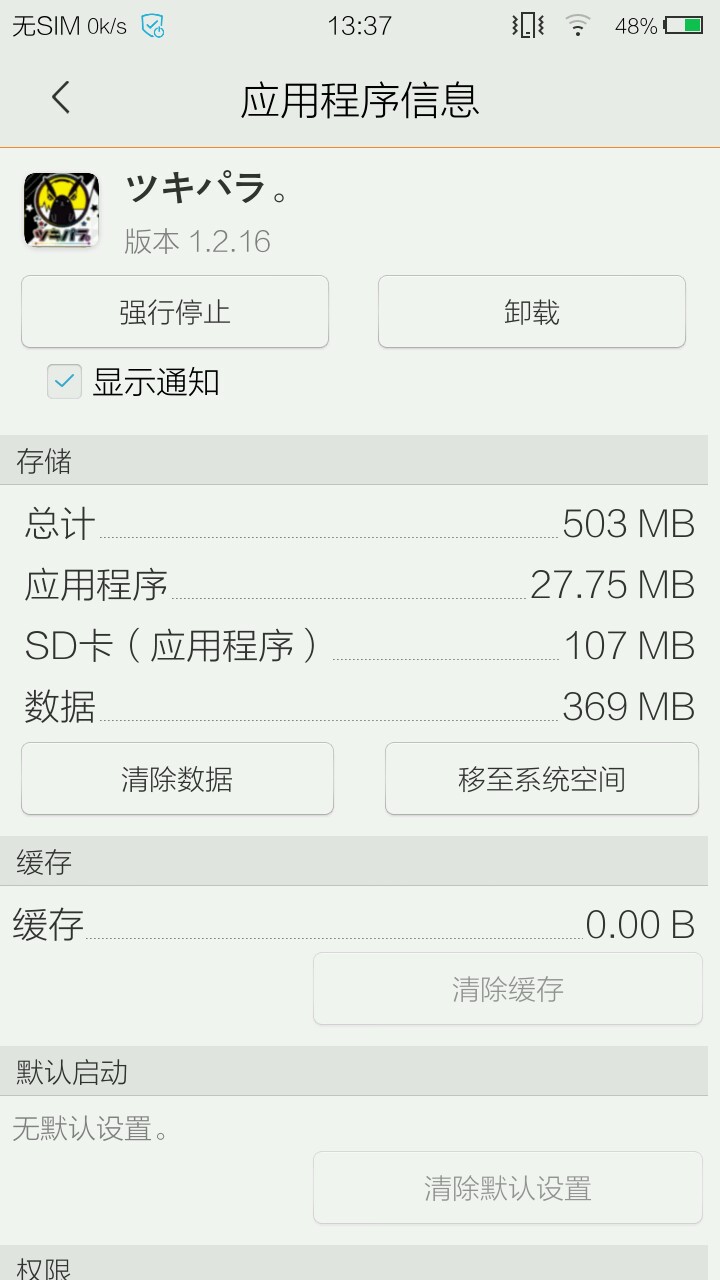
Task: Tap 卸载 to uninstall the app
Action: pyautogui.click(x=531, y=312)
